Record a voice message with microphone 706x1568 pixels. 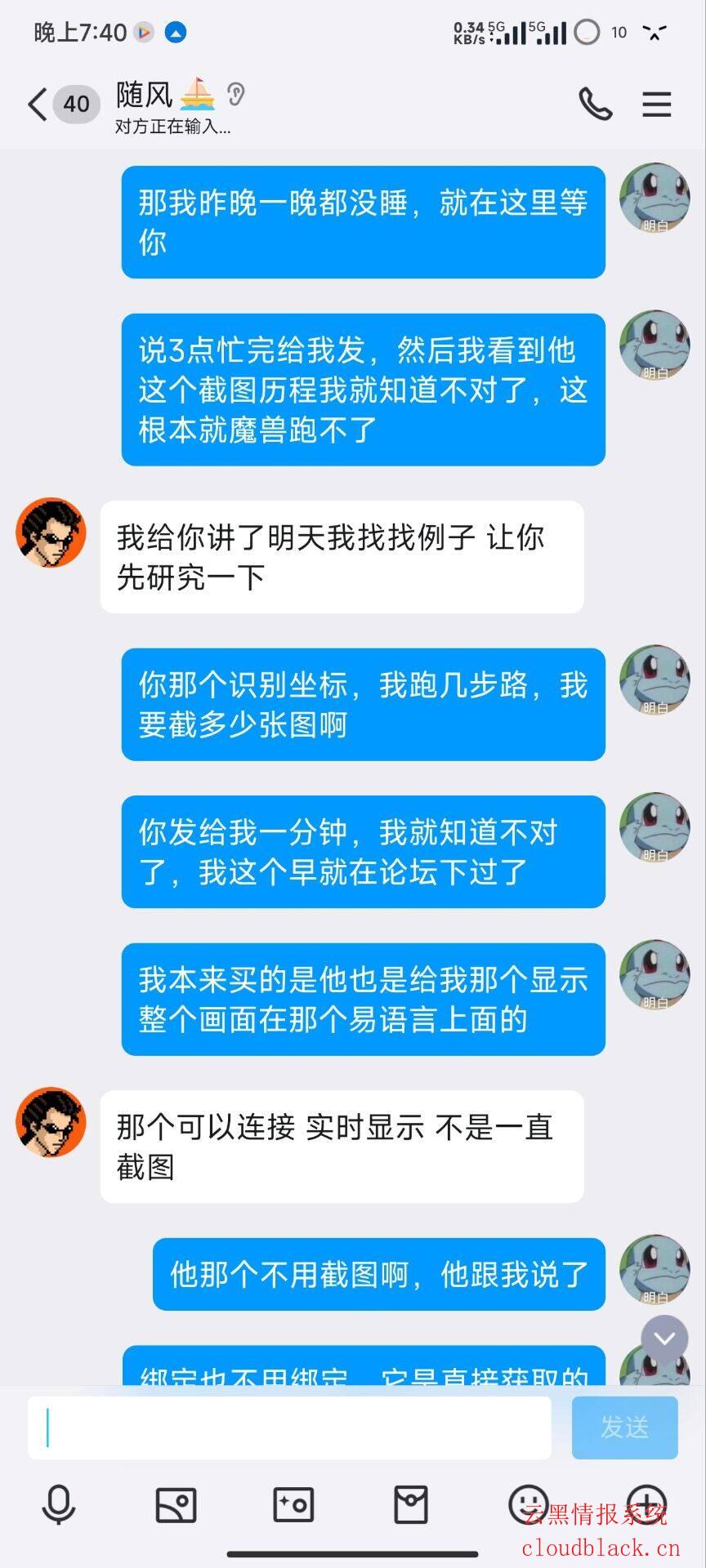pyautogui.click(x=59, y=1504)
